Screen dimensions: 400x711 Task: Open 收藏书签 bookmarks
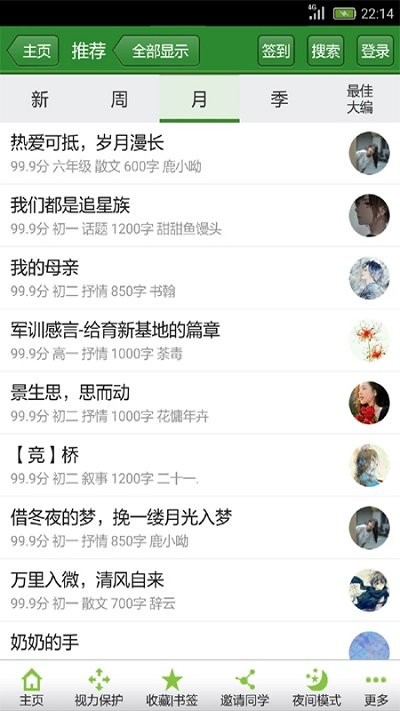pos(172,687)
